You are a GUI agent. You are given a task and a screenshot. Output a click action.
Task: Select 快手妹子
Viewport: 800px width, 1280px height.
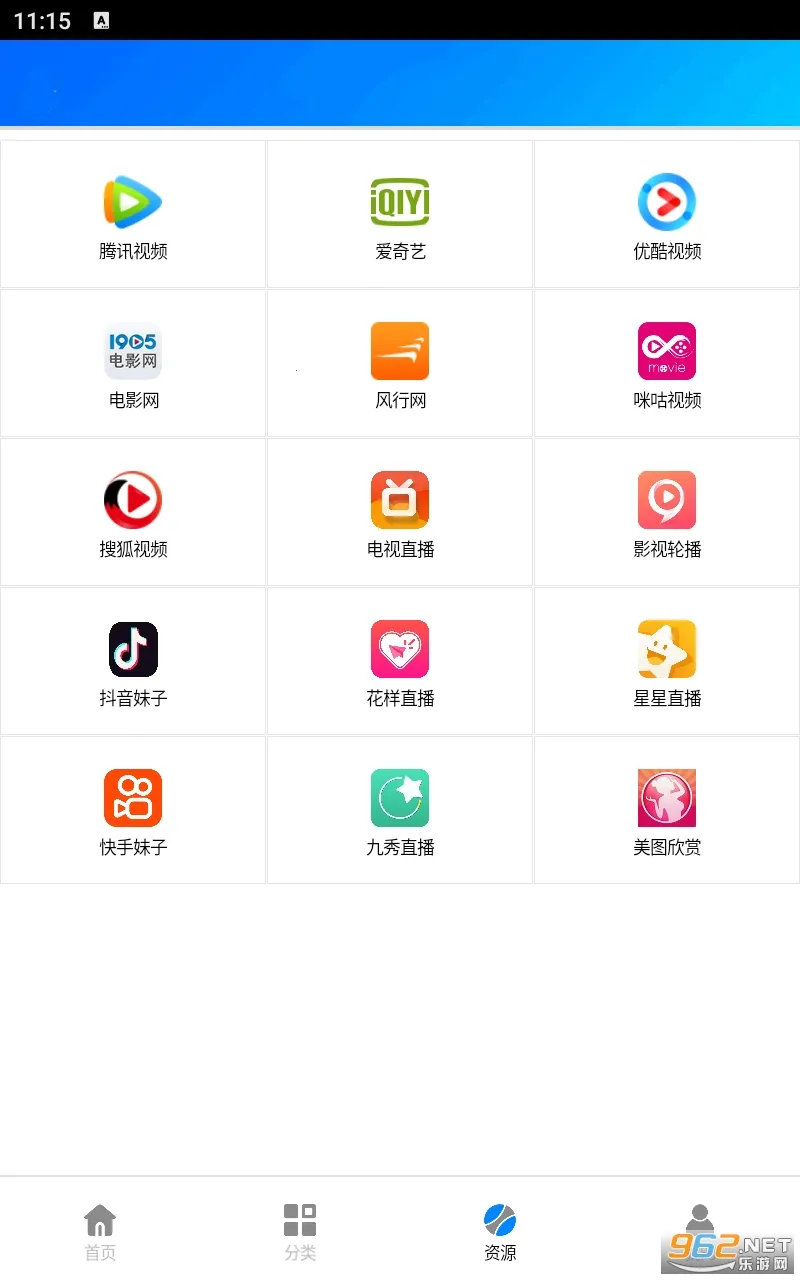click(133, 810)
